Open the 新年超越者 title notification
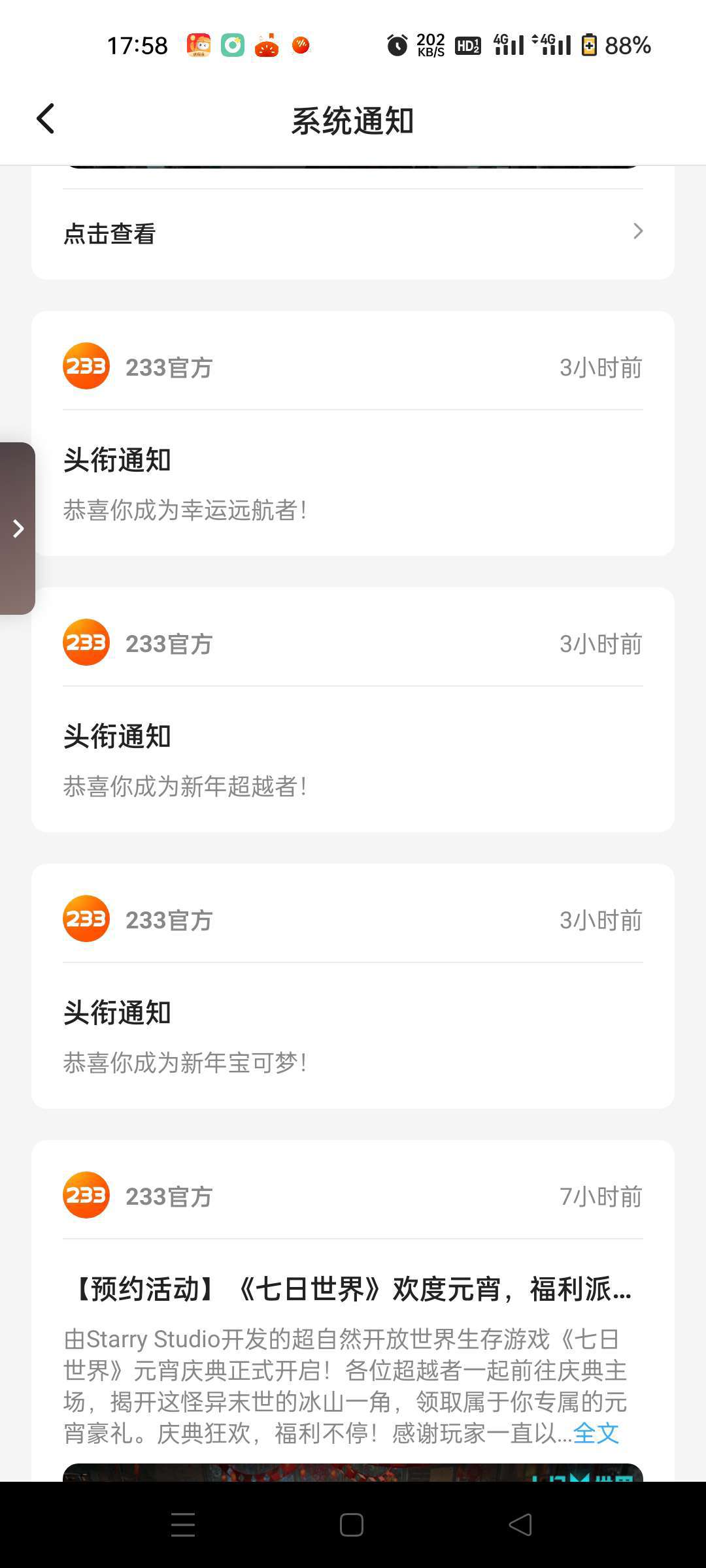The image size is (706, 1568). click(x=353, y=760)
